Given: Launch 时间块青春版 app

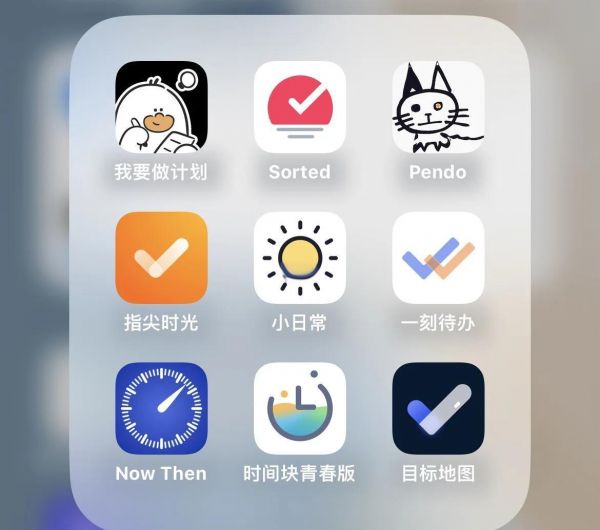Looking at the screenshot, I should [x=300, y=408].
